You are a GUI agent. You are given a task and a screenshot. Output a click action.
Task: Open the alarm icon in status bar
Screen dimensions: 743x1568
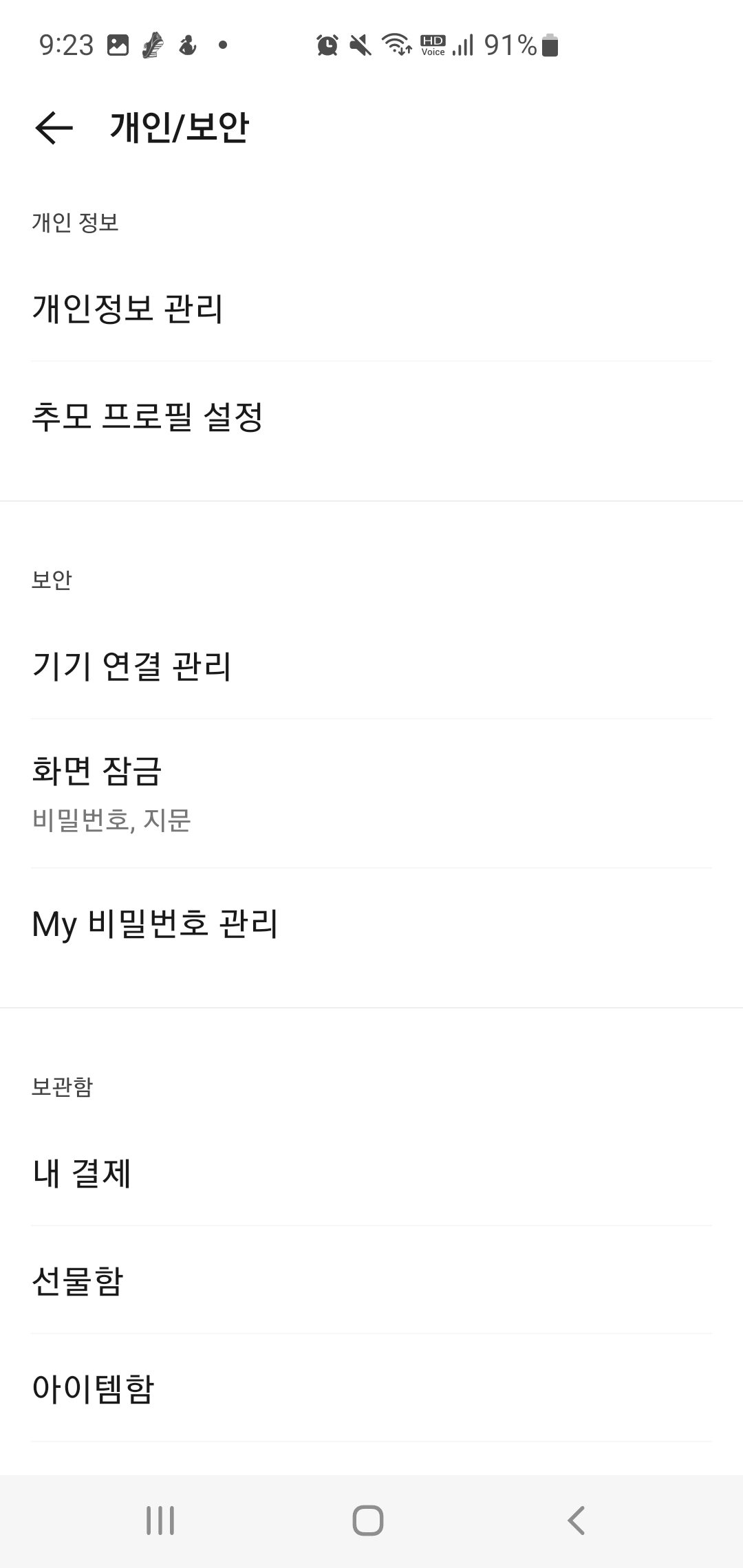pyautogui.click(x=326, y=45)
